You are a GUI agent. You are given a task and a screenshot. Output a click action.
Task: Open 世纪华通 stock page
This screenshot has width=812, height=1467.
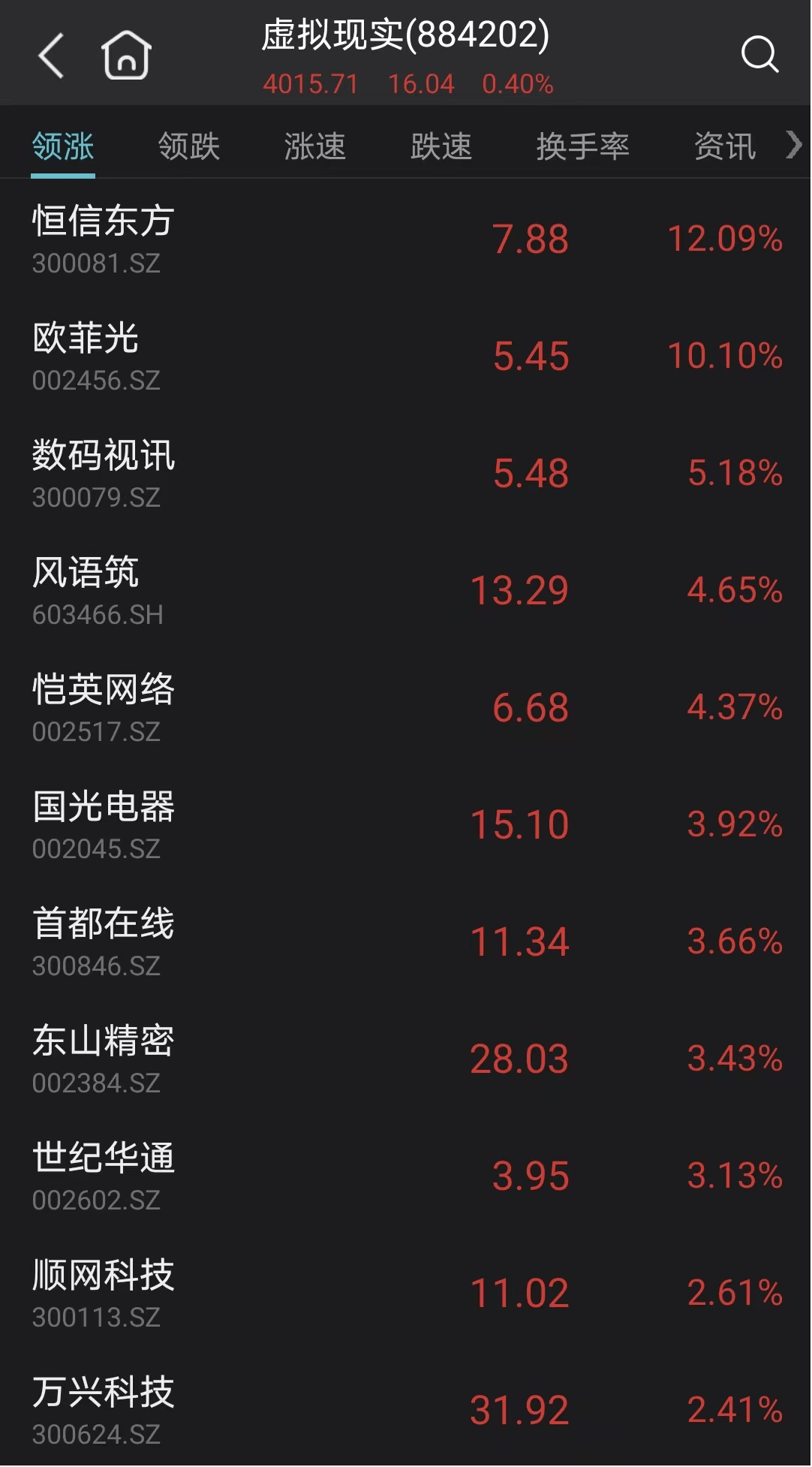(405, 1176)
